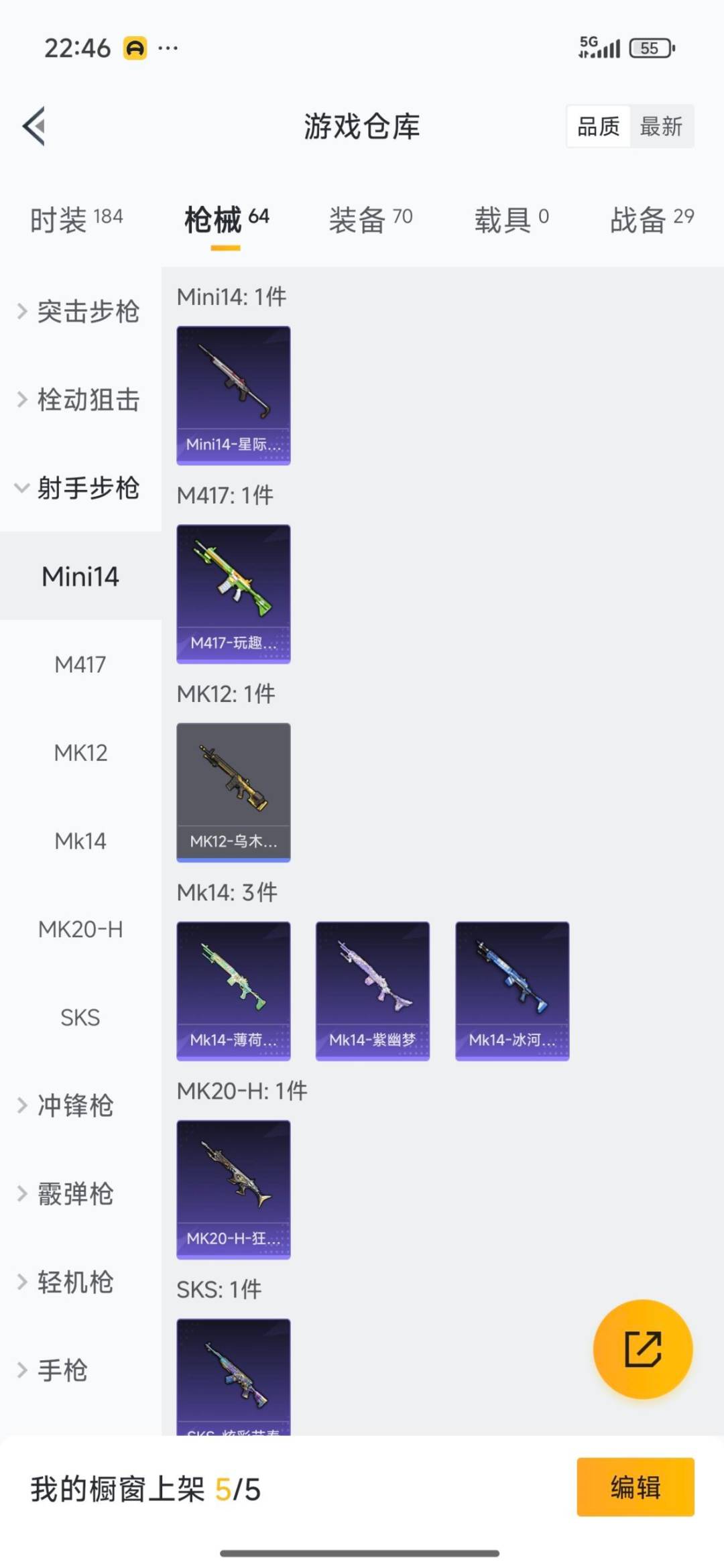Screen dimensions: 724x1568
Task: Expand the 轻机枪 category
Action: click(x=74, y=1282)
